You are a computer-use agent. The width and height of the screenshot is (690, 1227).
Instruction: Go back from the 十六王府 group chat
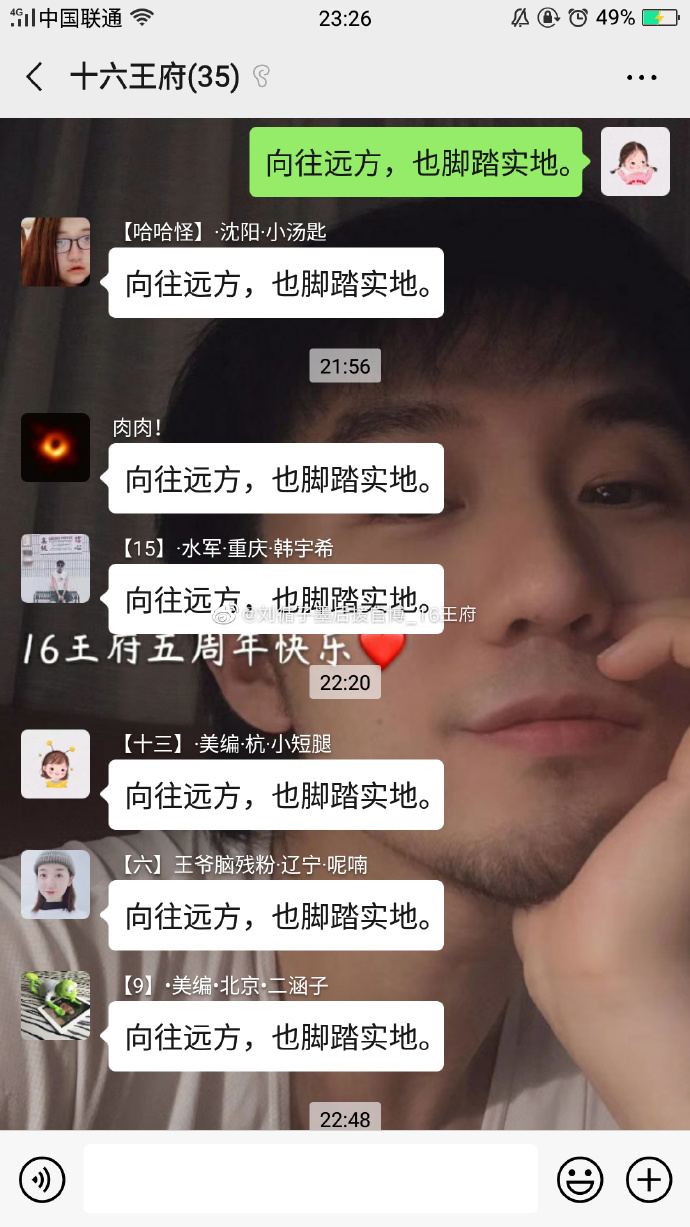pos(35,77)
